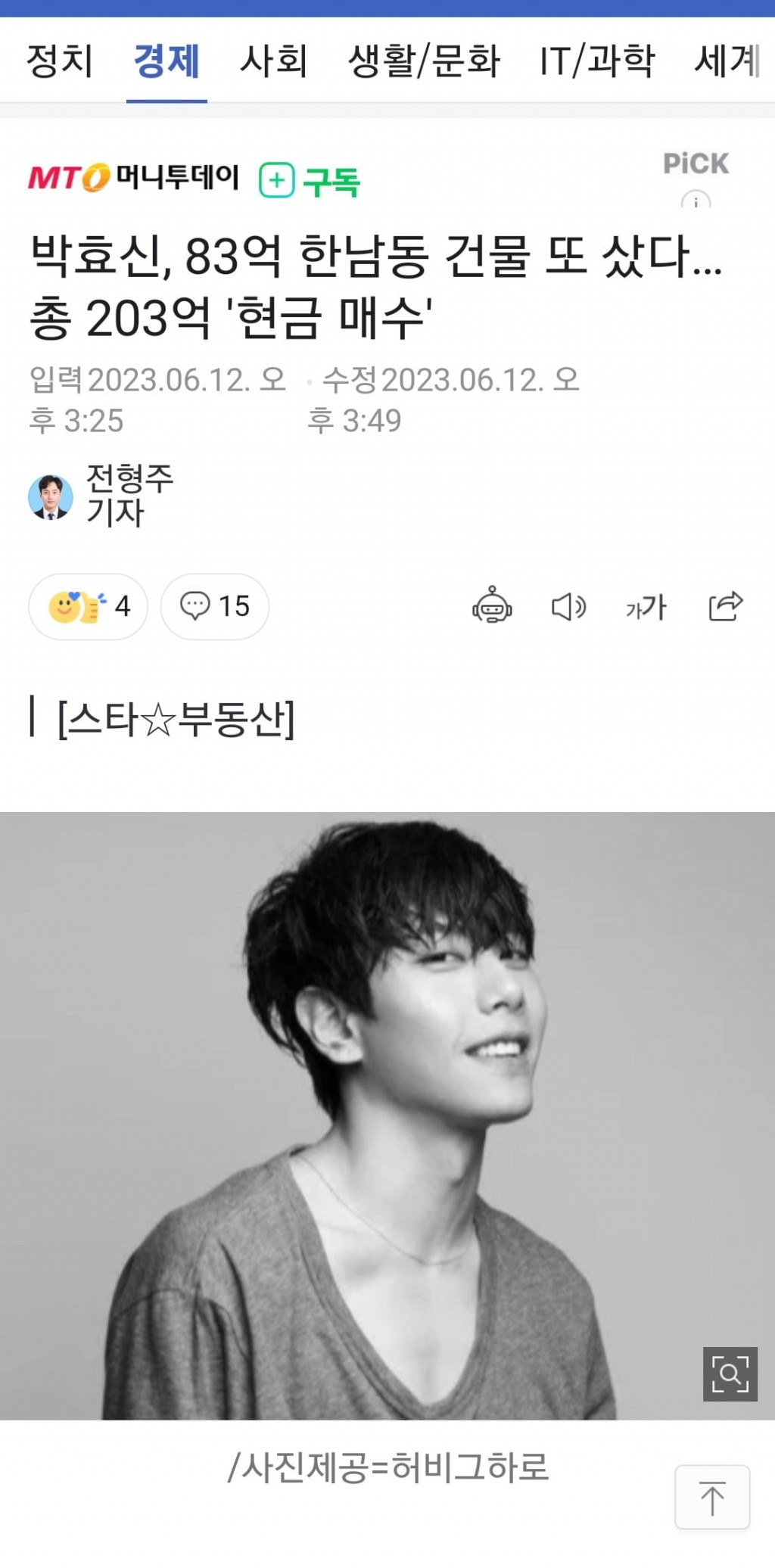Screen dimensions: 775x1568
Task: Switch to the 정치 tab
Action: (59, 61)
